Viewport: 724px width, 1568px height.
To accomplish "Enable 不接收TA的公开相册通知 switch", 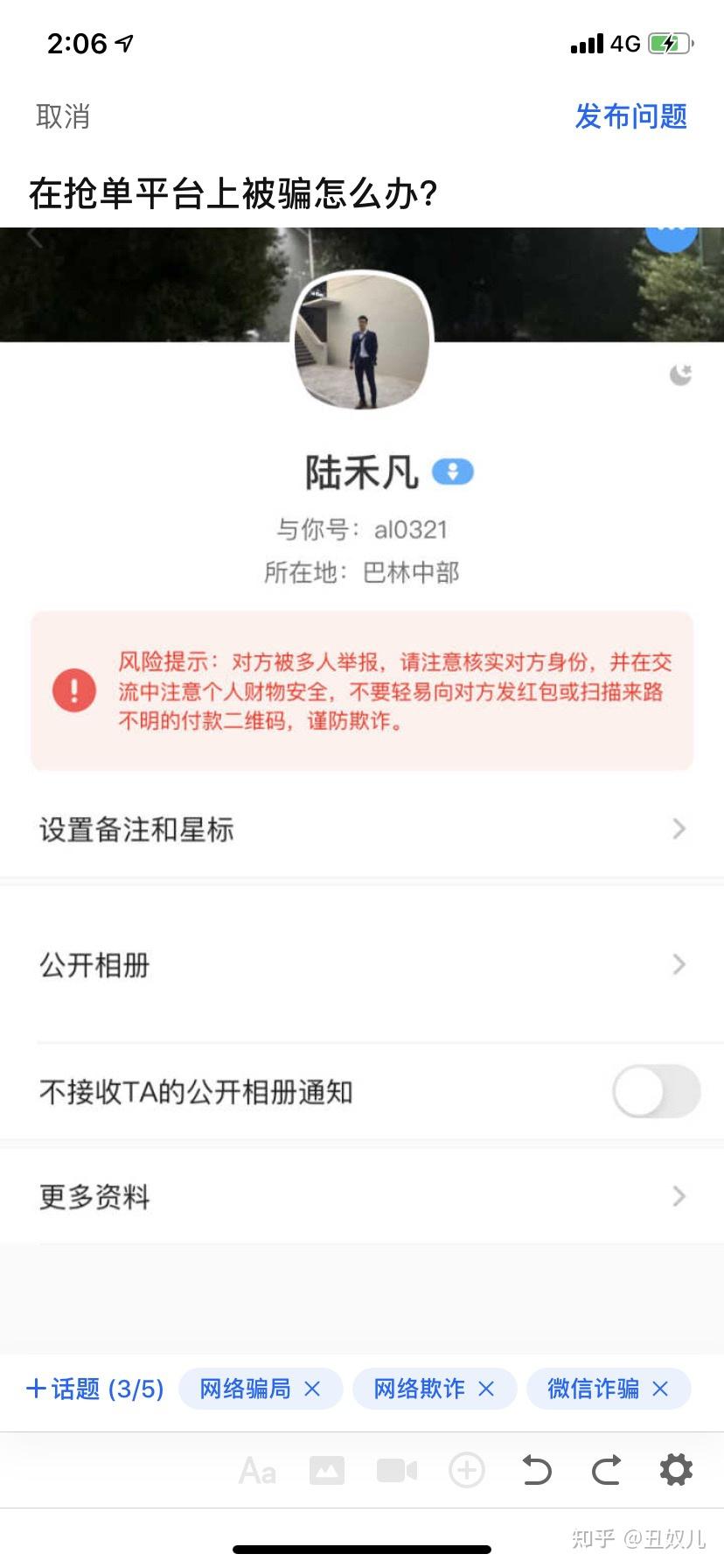I will coord(656,1092).
